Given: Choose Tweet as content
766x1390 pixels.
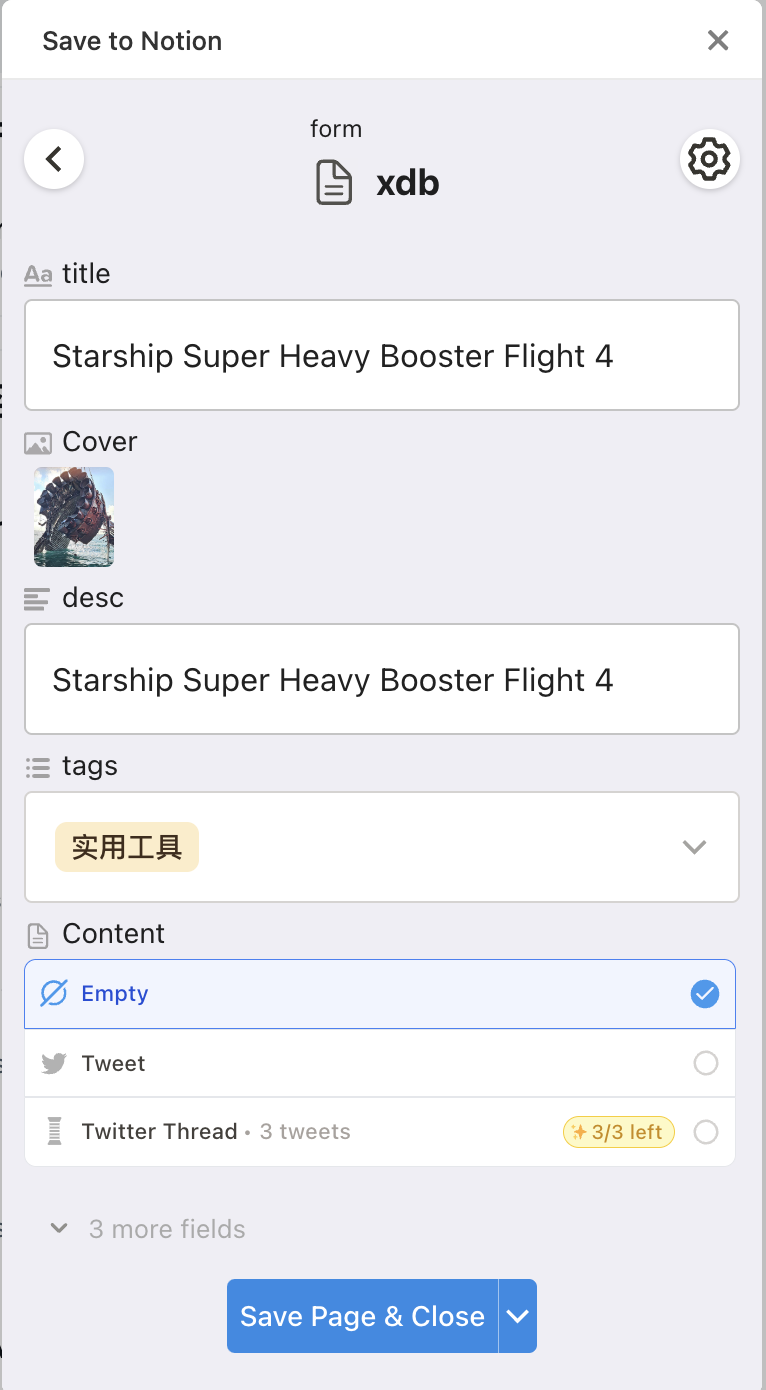Looking at the screenshot, I should click(380, 1063).
